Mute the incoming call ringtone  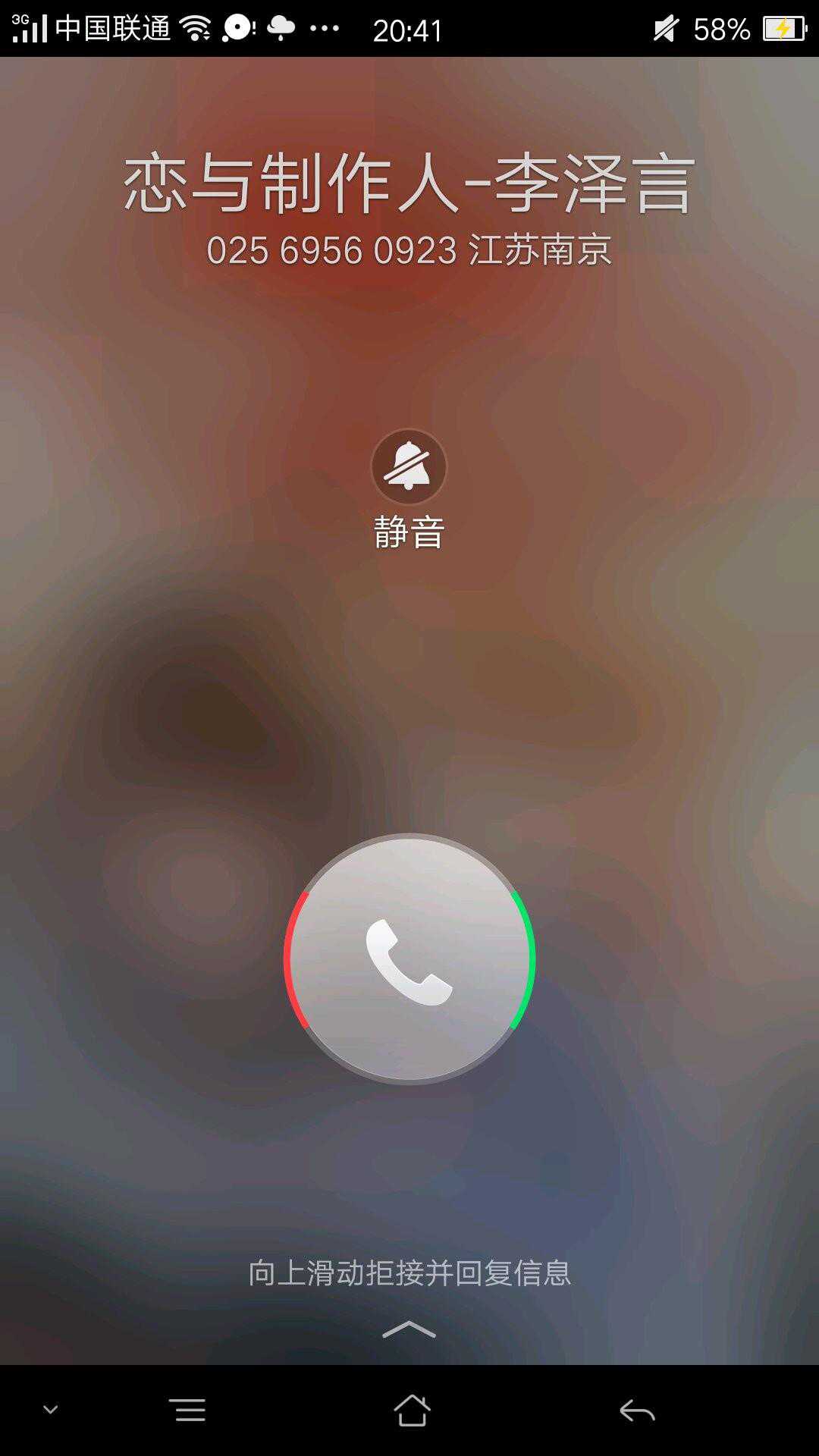pos(409,467)
